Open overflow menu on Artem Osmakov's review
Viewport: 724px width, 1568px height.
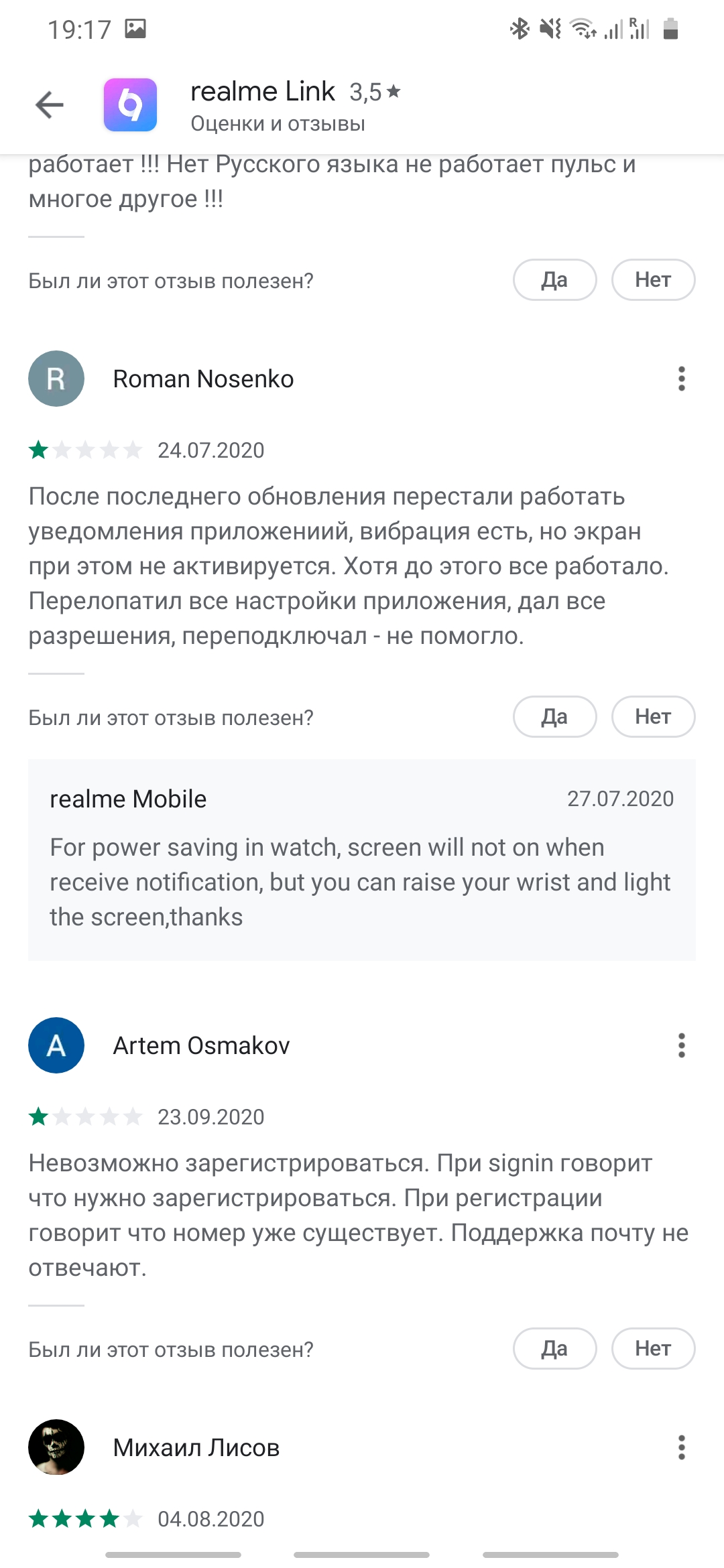pos(681,1045)
